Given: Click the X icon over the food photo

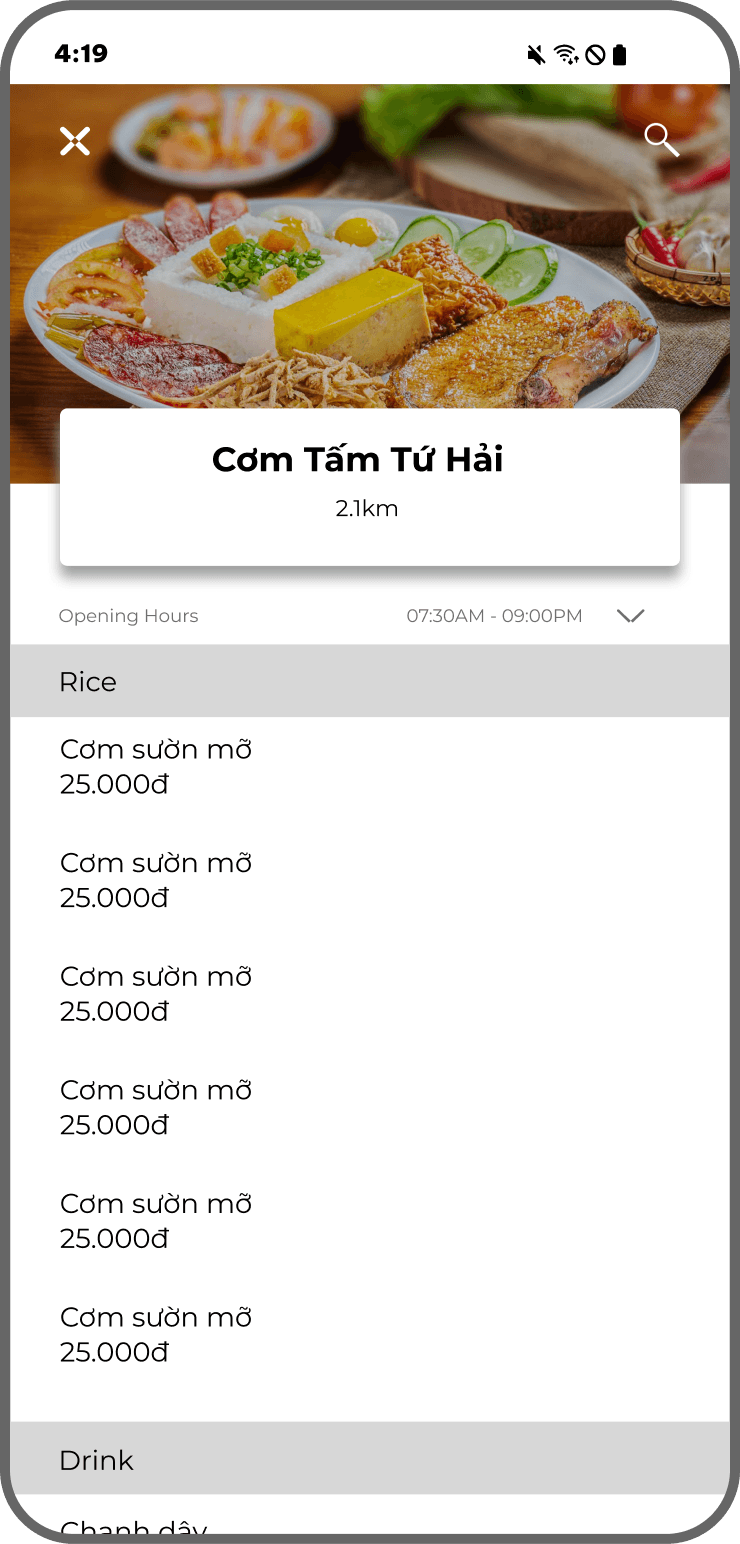Looking at the screenshot, I should (x=75, y=140).
